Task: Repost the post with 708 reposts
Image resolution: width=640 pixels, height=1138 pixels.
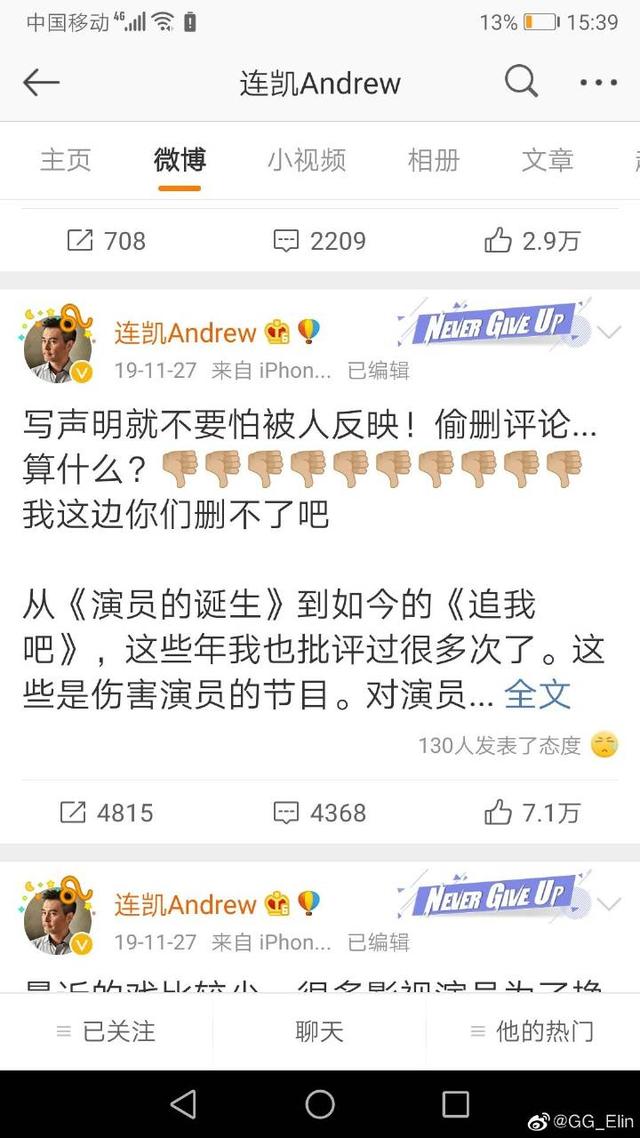Action: click(106, 240)
